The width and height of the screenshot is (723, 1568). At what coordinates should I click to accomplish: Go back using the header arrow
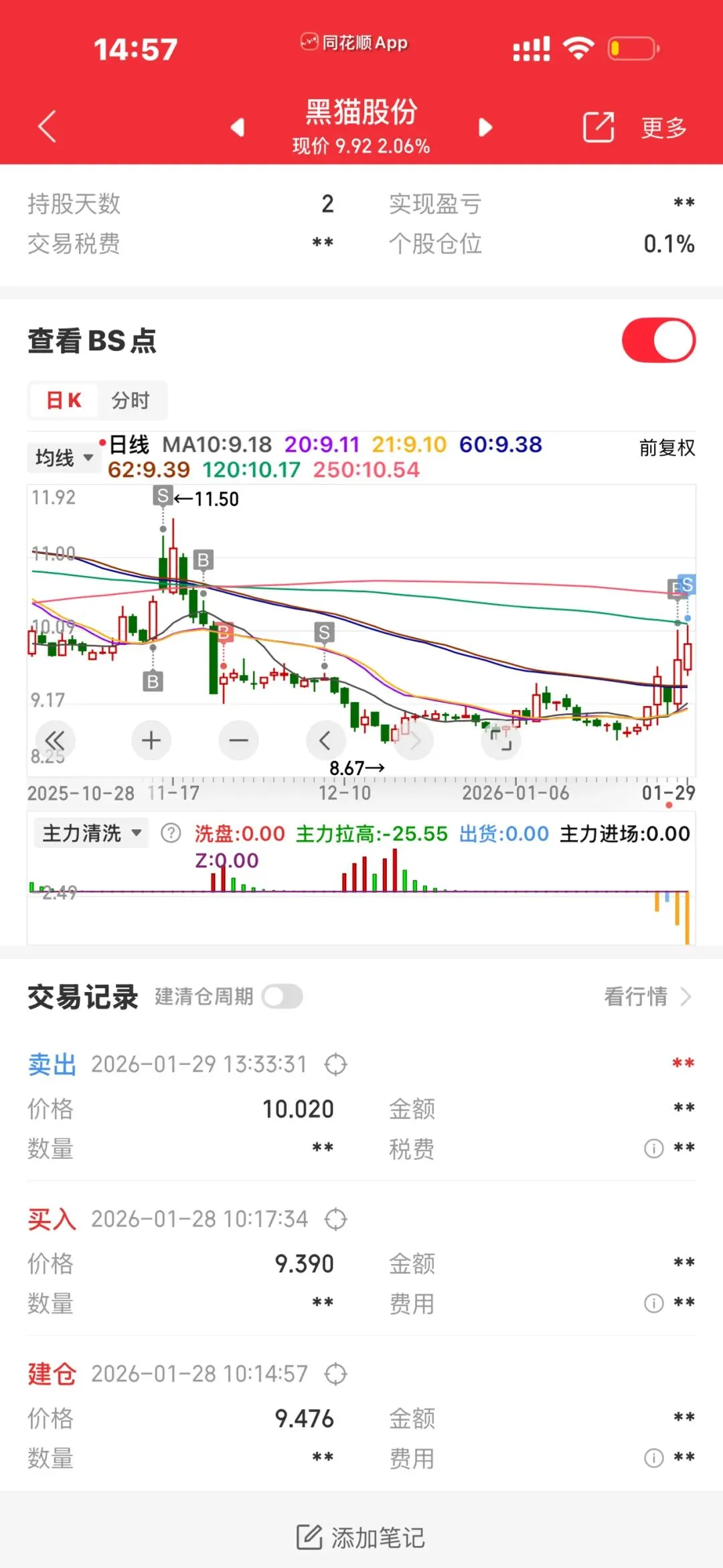[x=47, y=127]
